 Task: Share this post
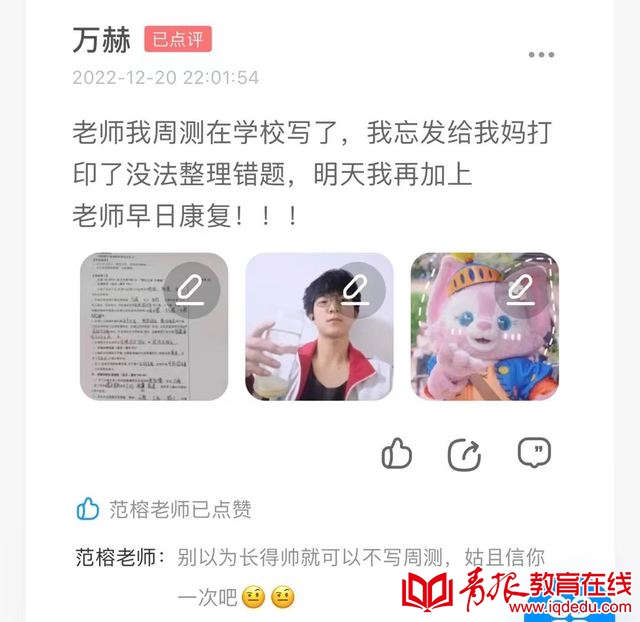[x=465, y=454]
